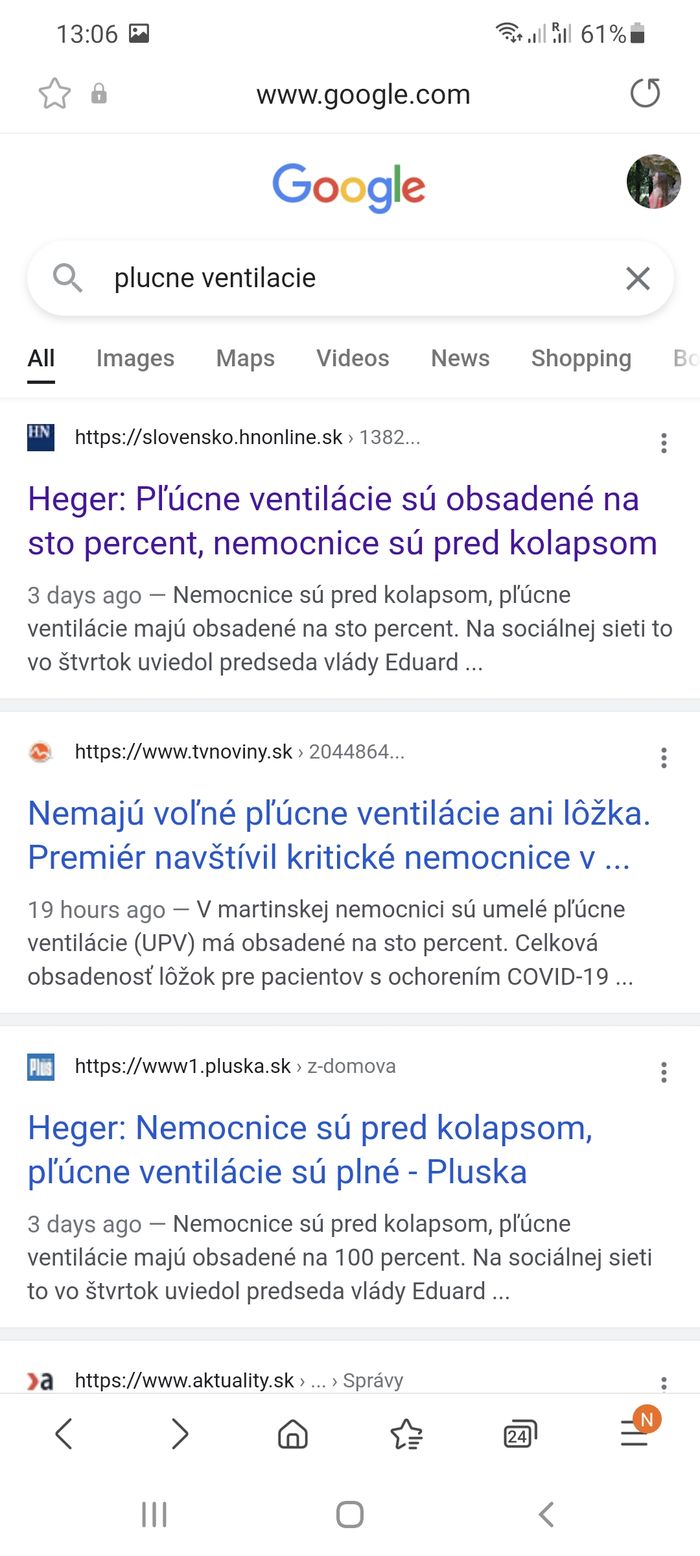Reload the page
Image resolution: width=700 pixels, height=1556 pixels.
pos(645,94)
